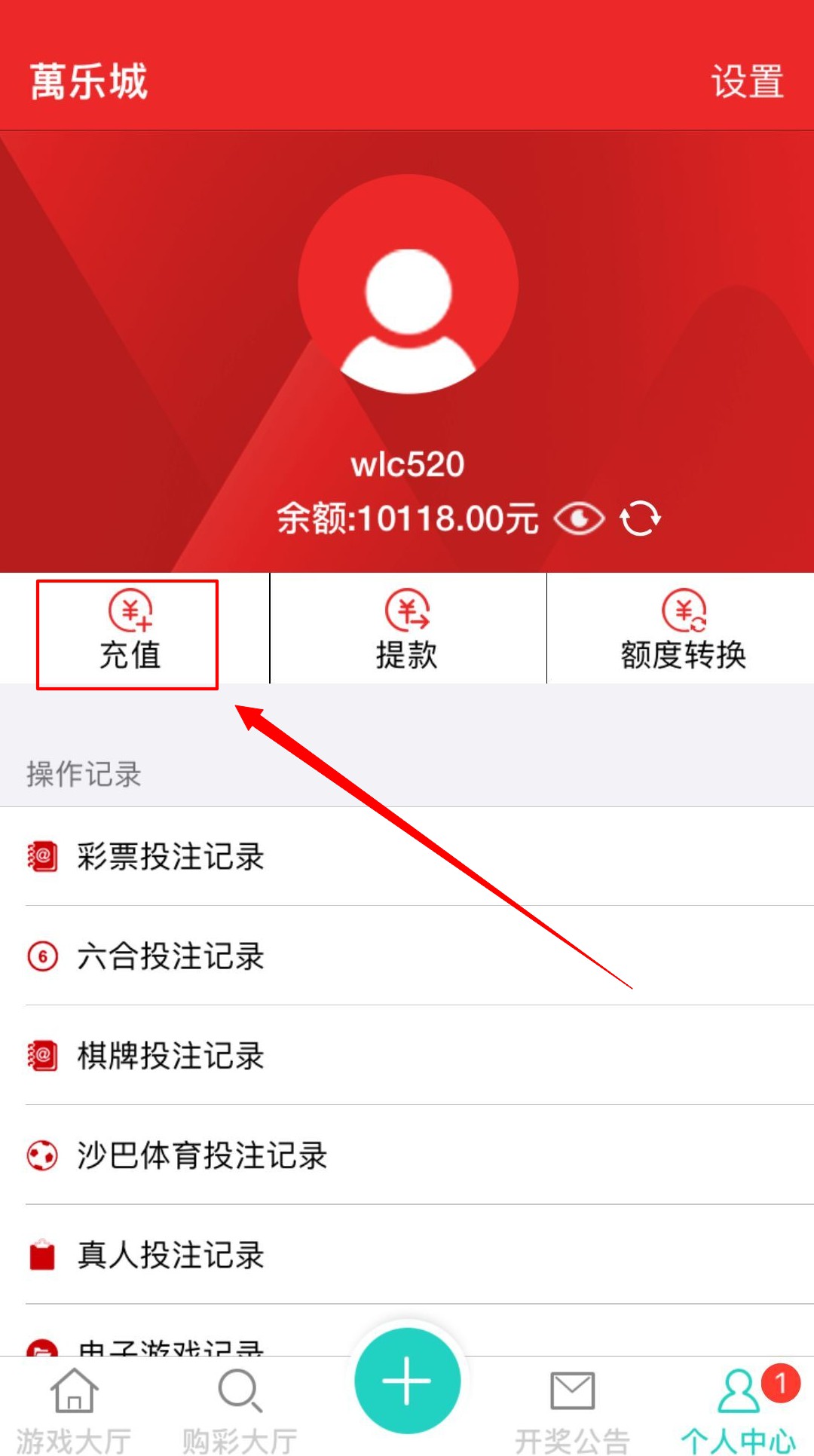The height and width of the screenshot is (1456, 814).
Task: Switch to the 游戏大厅 tab
Action: click(x=74, y=1409)
